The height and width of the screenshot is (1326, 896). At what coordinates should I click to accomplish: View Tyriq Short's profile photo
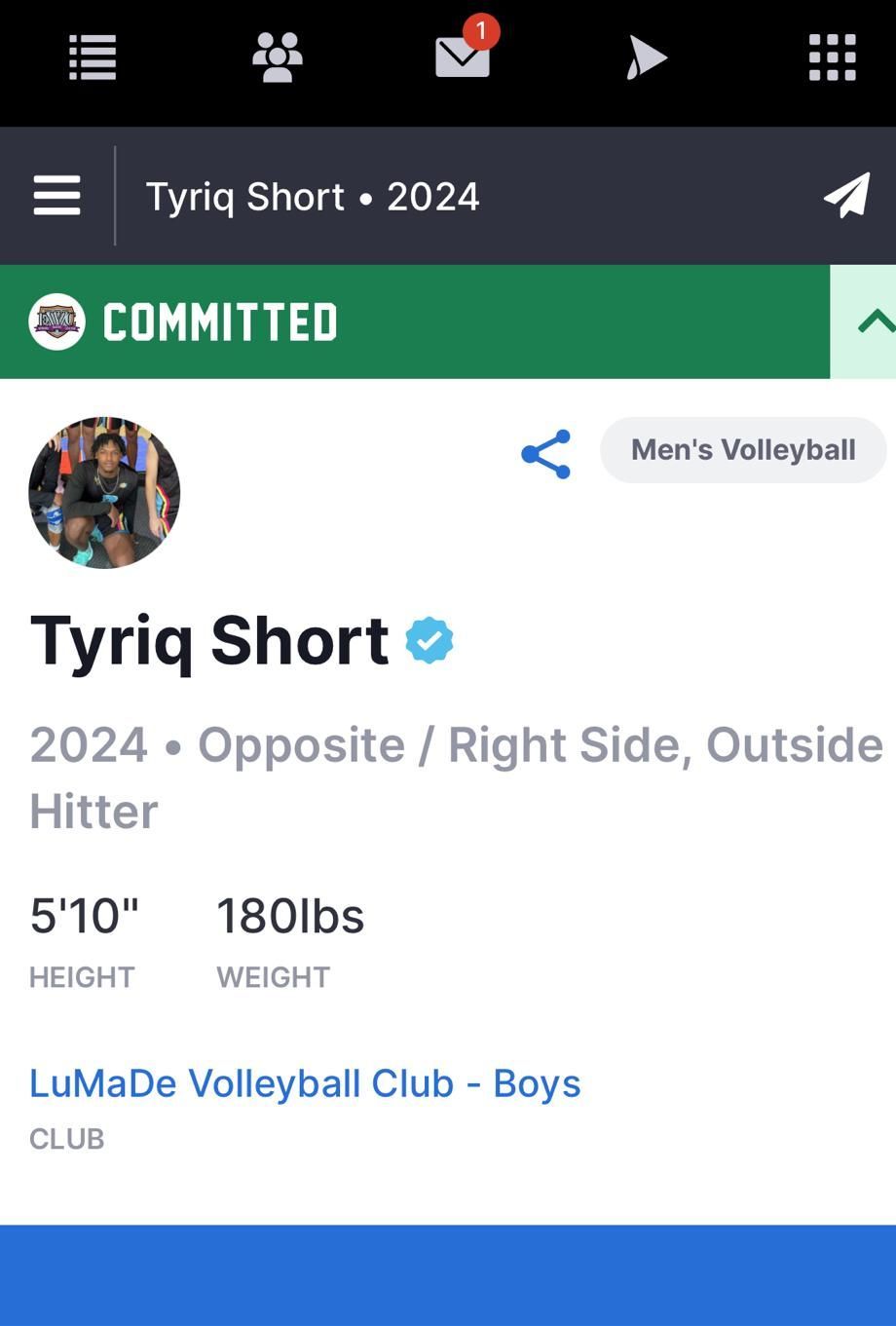pyautogui.click(x=104, y=492)
